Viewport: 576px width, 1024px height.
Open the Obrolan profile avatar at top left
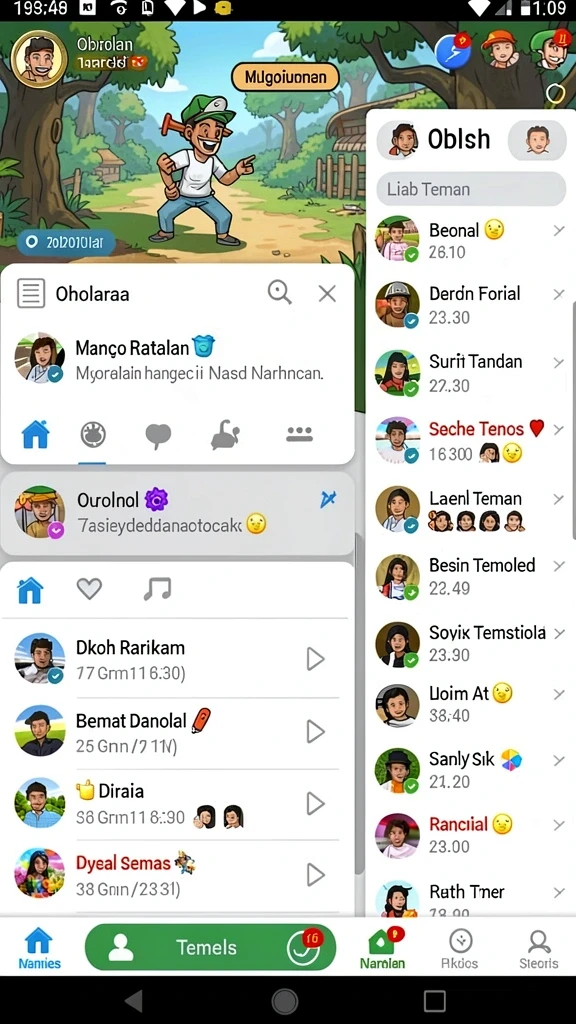point(39,59)
